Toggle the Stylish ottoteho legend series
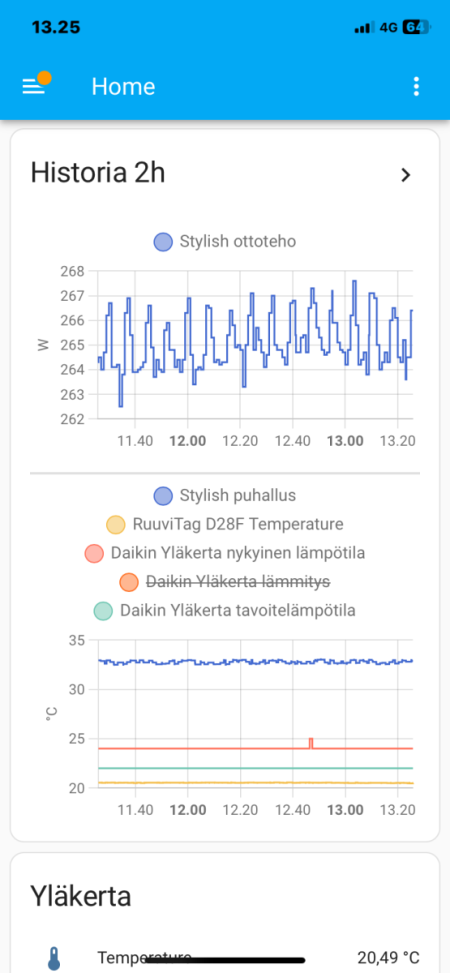The width and height of the screenshot is (450, 973). (225, 241)
